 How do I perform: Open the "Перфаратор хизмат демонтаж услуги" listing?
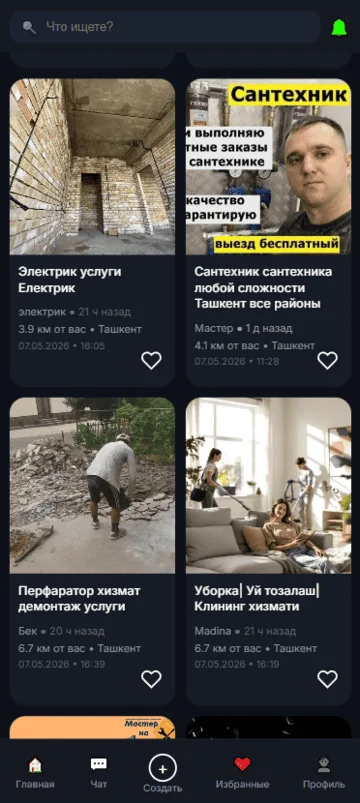(x=92, y=552)
